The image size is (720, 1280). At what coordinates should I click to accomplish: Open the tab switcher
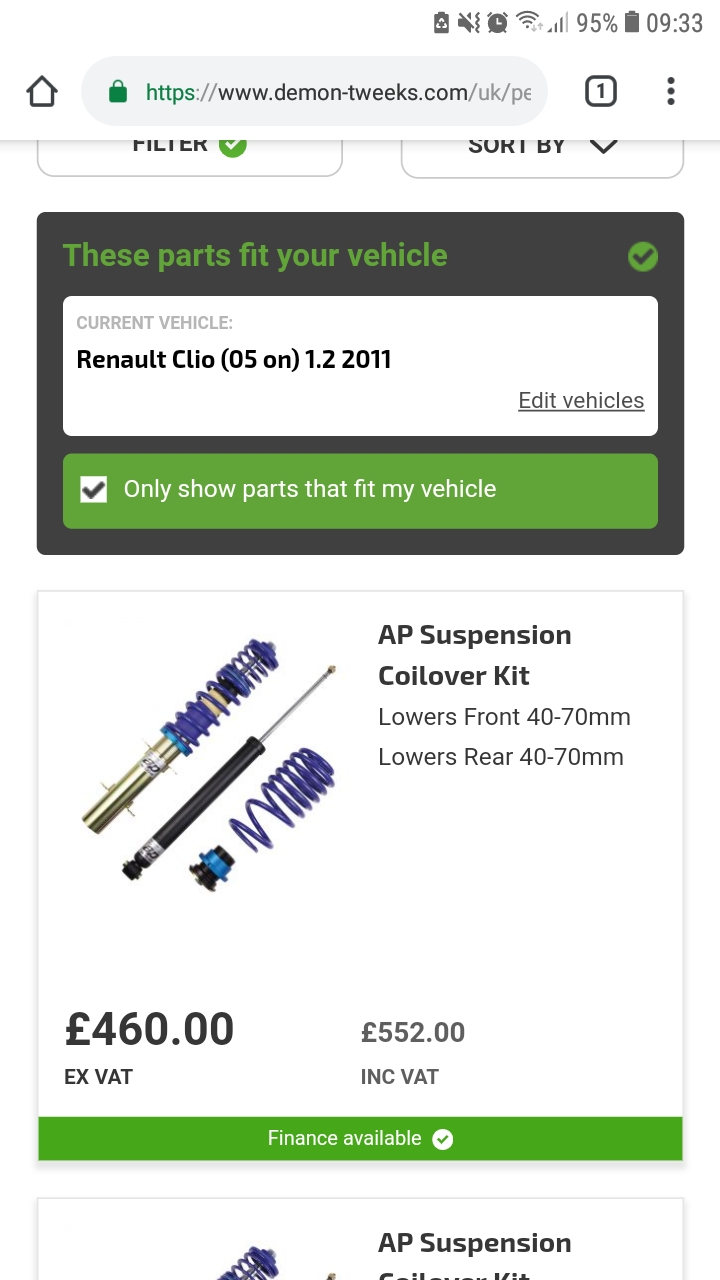600,93
